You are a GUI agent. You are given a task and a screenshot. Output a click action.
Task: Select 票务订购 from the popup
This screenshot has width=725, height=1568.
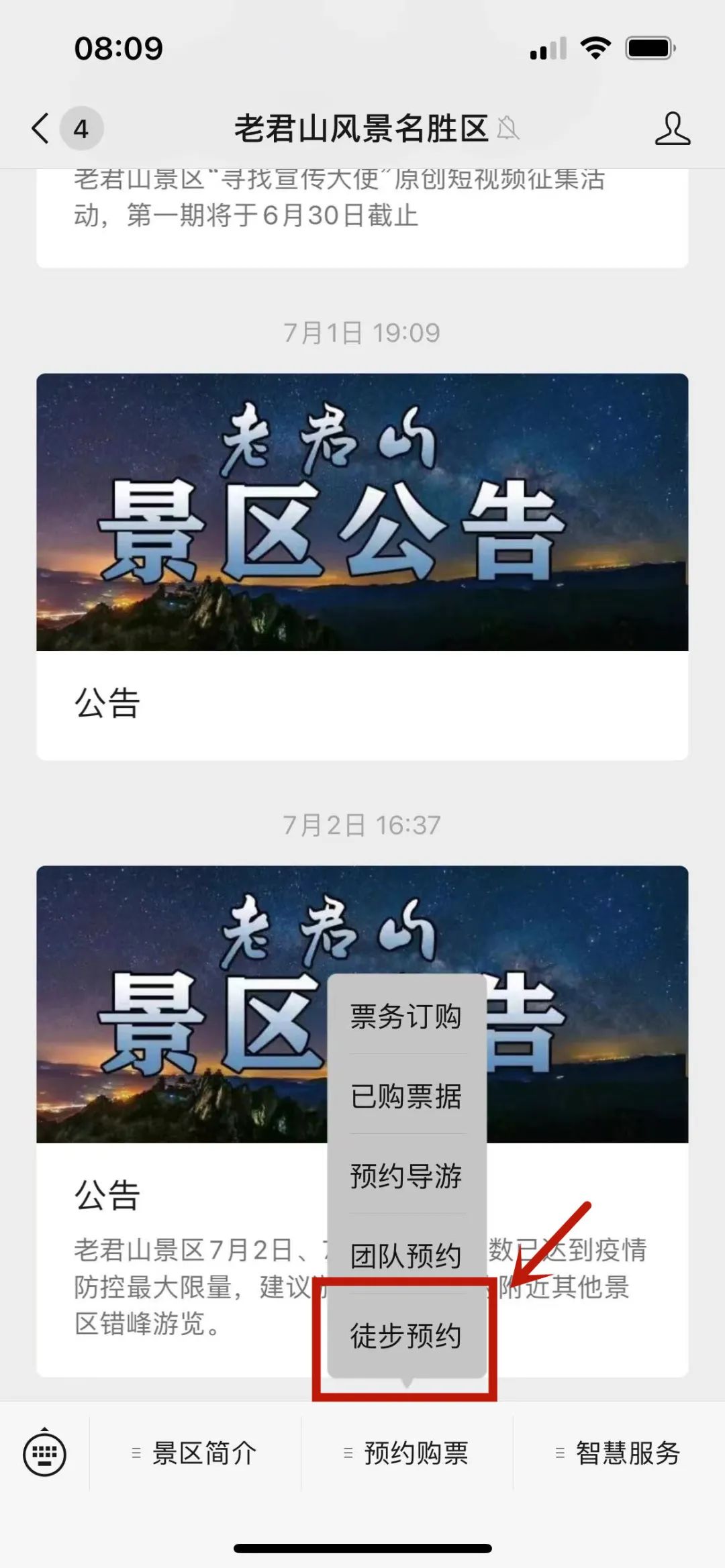point(405,1016)
